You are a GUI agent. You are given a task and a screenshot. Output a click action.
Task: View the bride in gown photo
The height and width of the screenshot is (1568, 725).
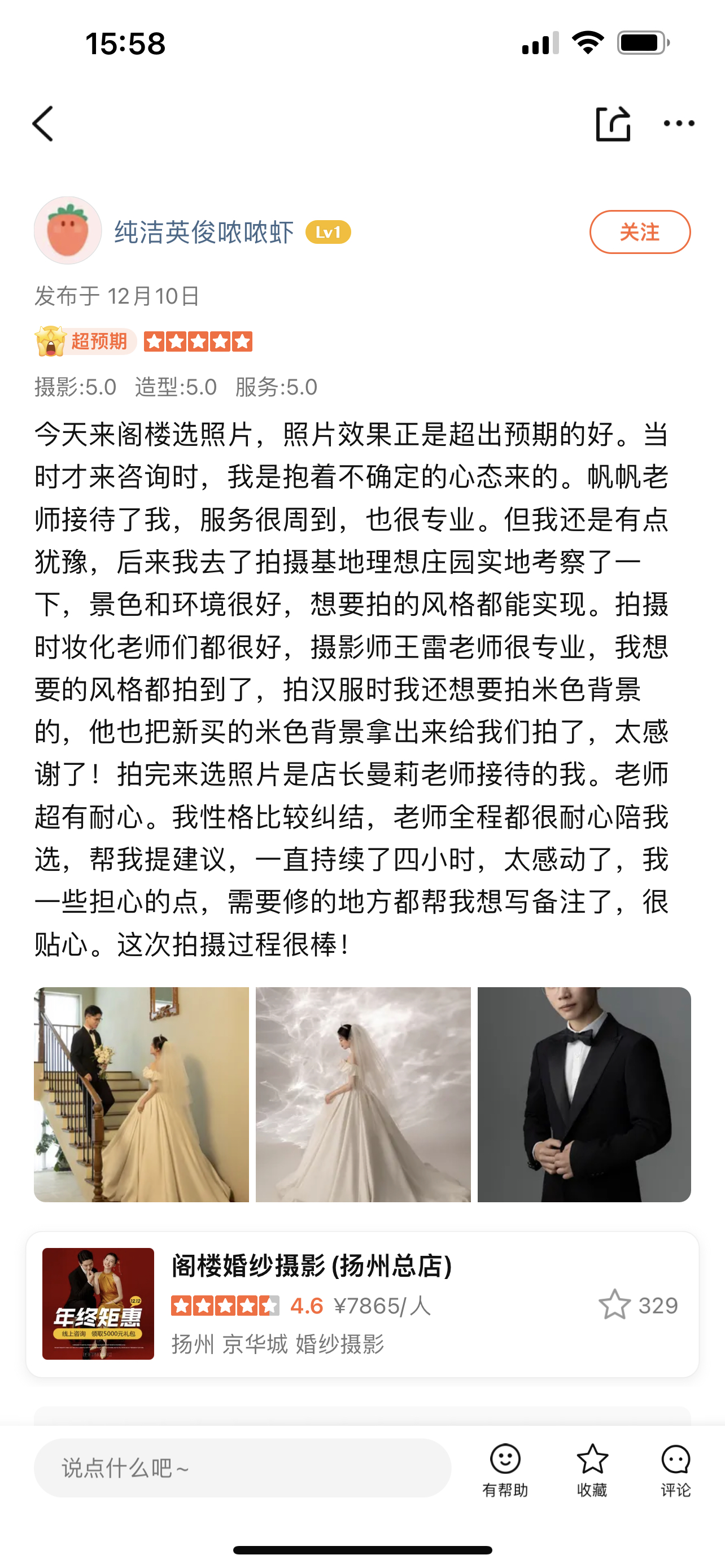(x=363, y=1094)
